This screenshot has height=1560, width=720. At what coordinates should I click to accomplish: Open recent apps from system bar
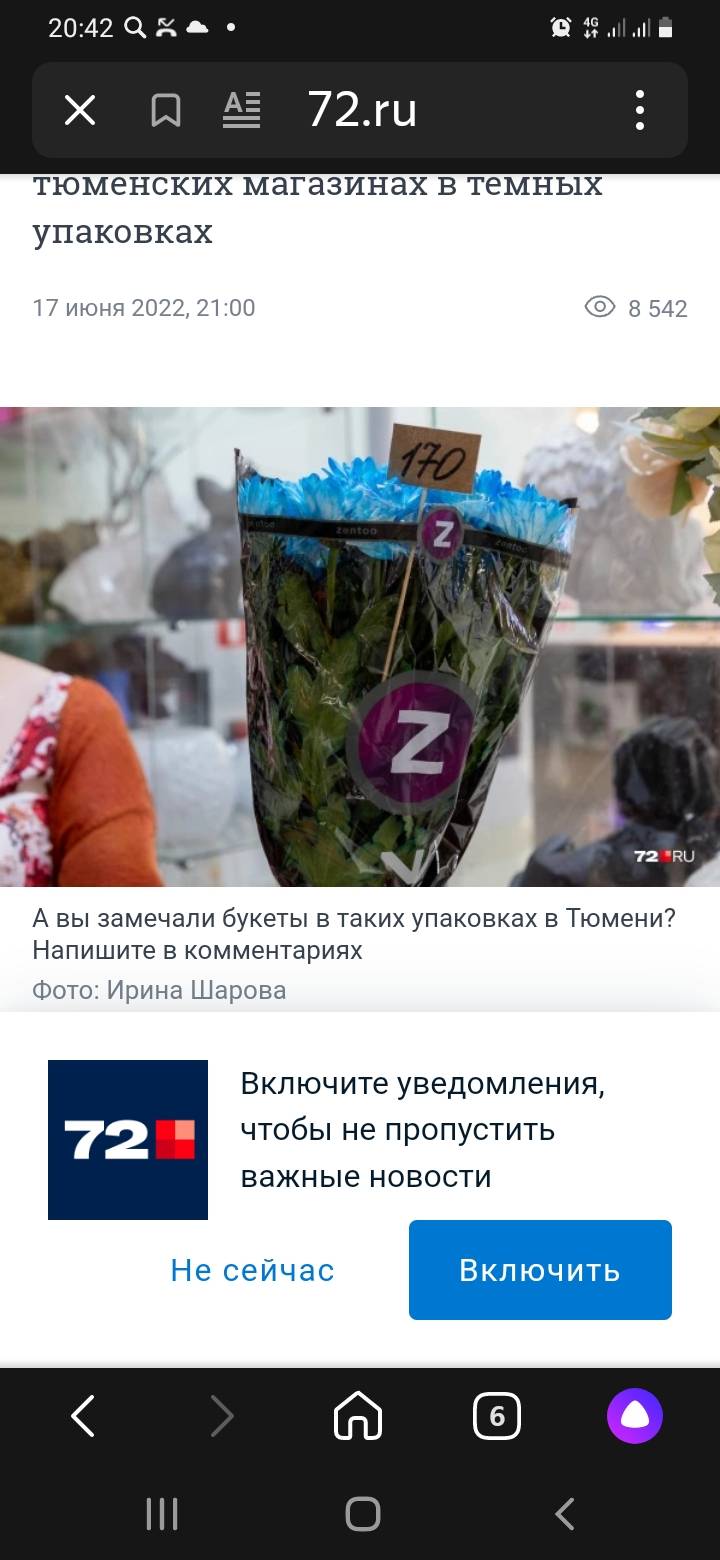[x=162, y=1514]
